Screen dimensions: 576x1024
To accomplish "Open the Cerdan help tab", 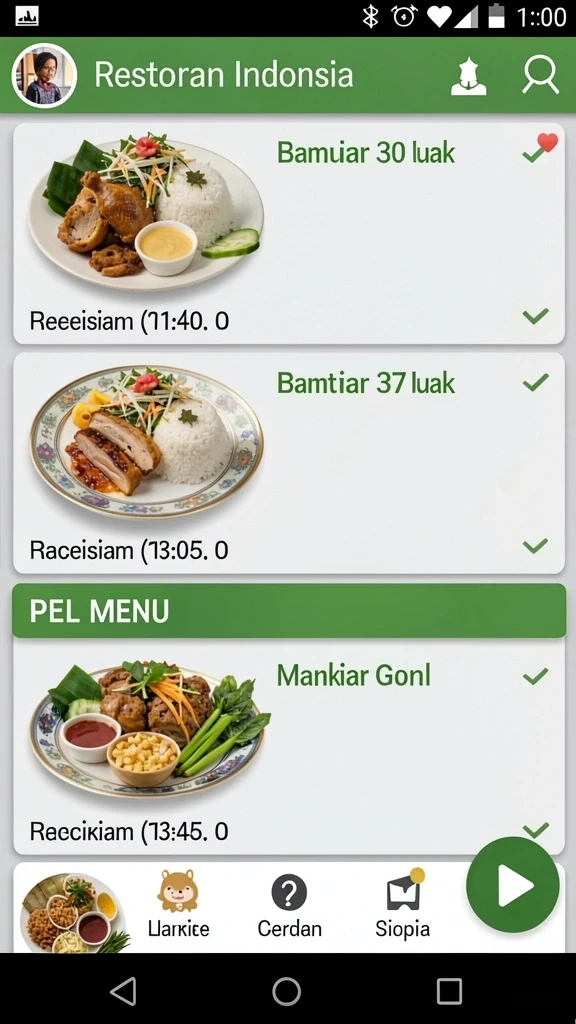I will [289, 906].
